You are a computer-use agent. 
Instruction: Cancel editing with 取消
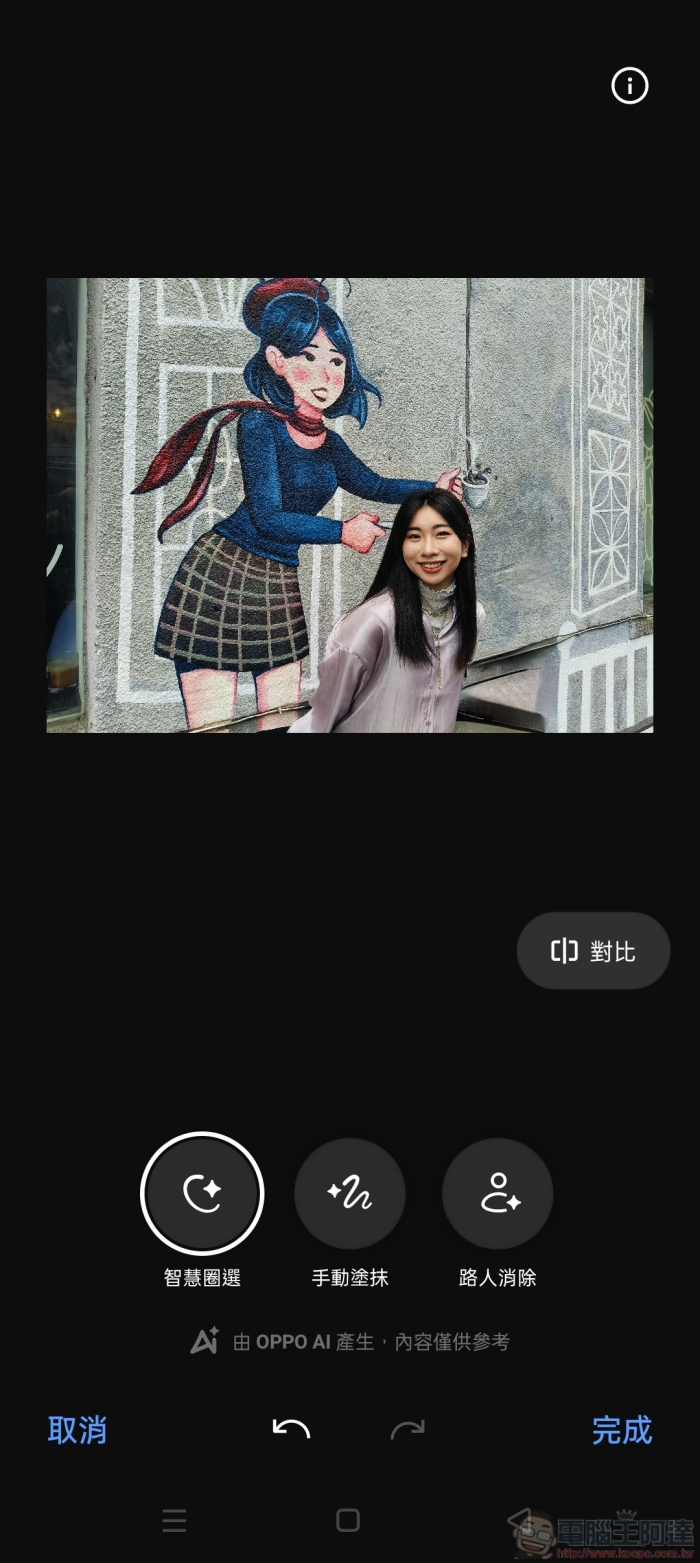pyautogui.click(x=77, y=1430)
